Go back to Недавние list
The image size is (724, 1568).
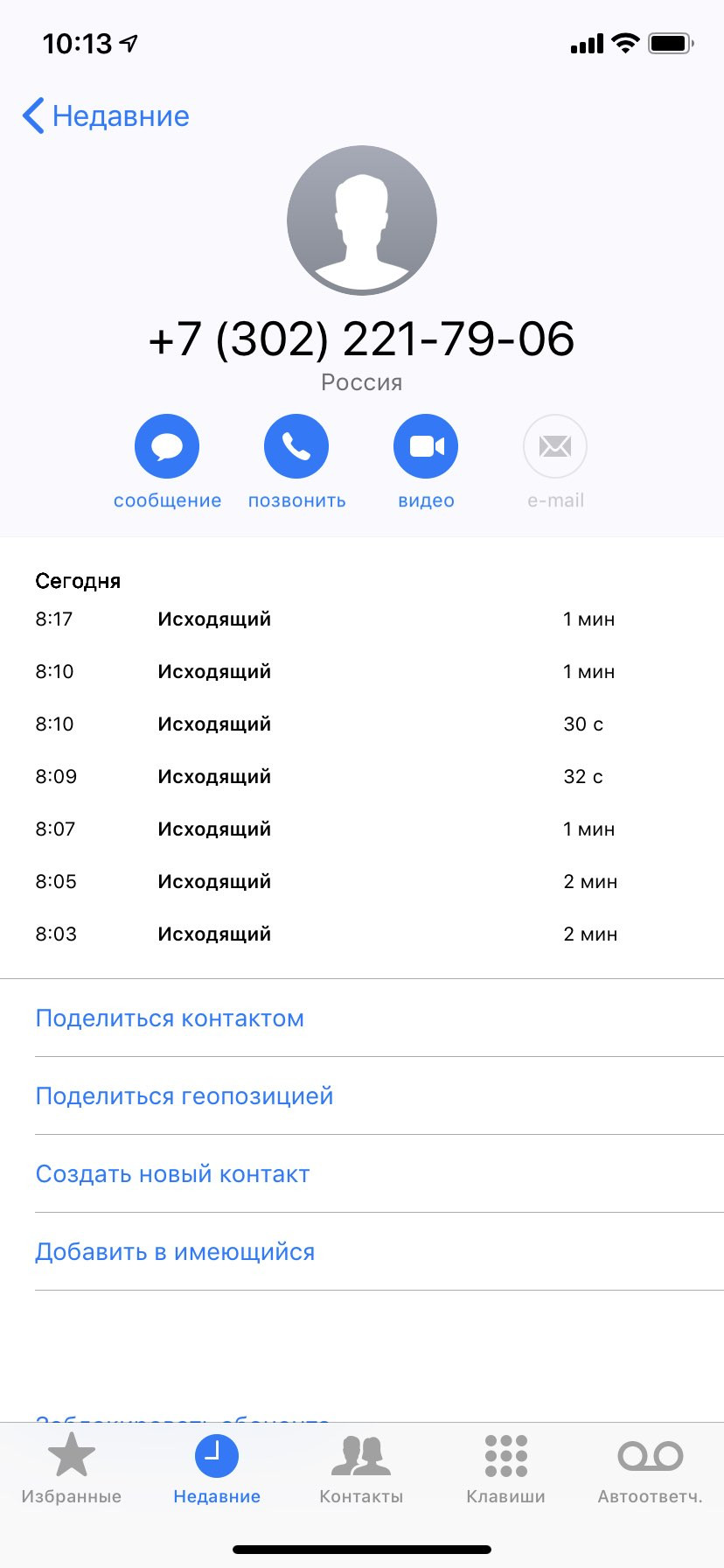pyautogui.click(x=106, y=115)
